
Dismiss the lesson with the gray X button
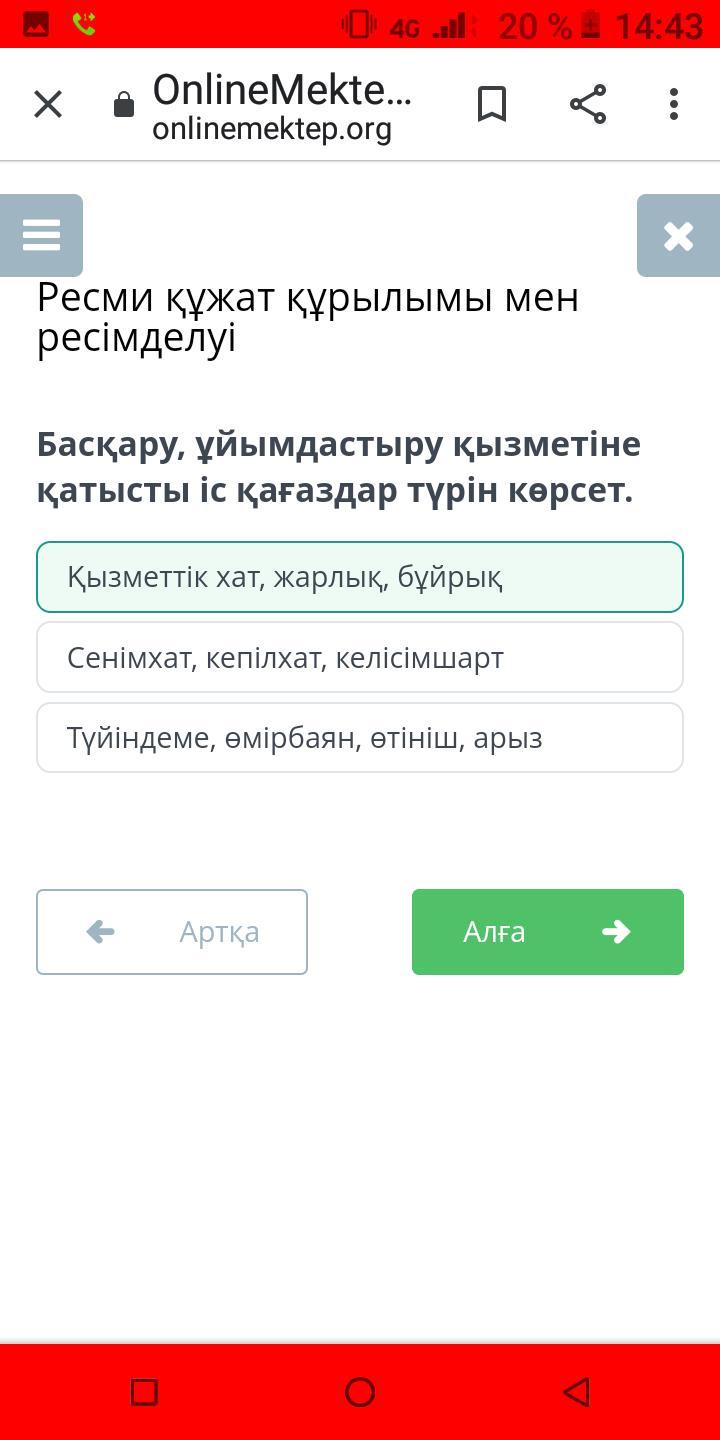pos(678,235)
